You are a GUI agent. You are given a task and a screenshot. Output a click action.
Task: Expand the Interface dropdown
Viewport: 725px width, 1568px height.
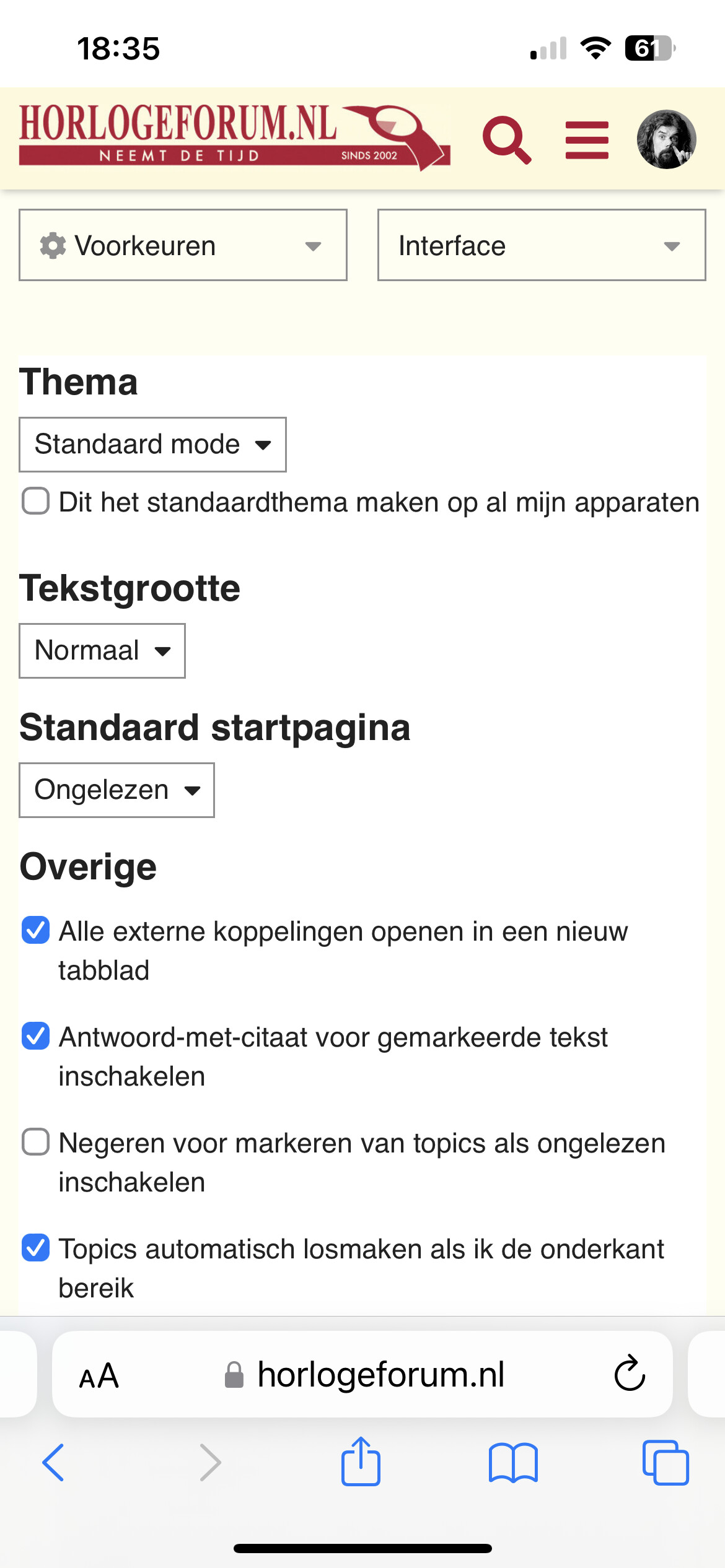click(542, 245)
